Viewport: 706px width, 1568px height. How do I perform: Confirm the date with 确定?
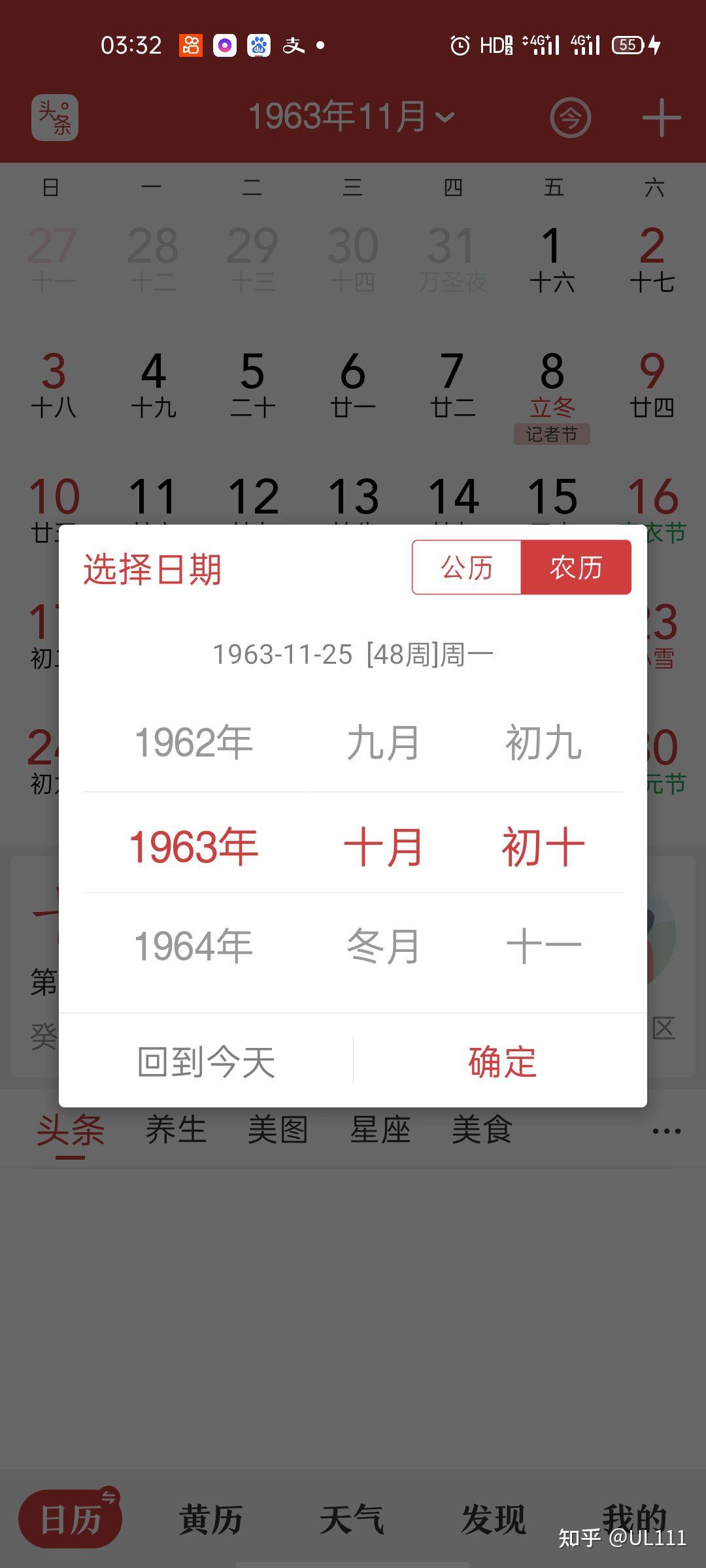click(502, 1062)
